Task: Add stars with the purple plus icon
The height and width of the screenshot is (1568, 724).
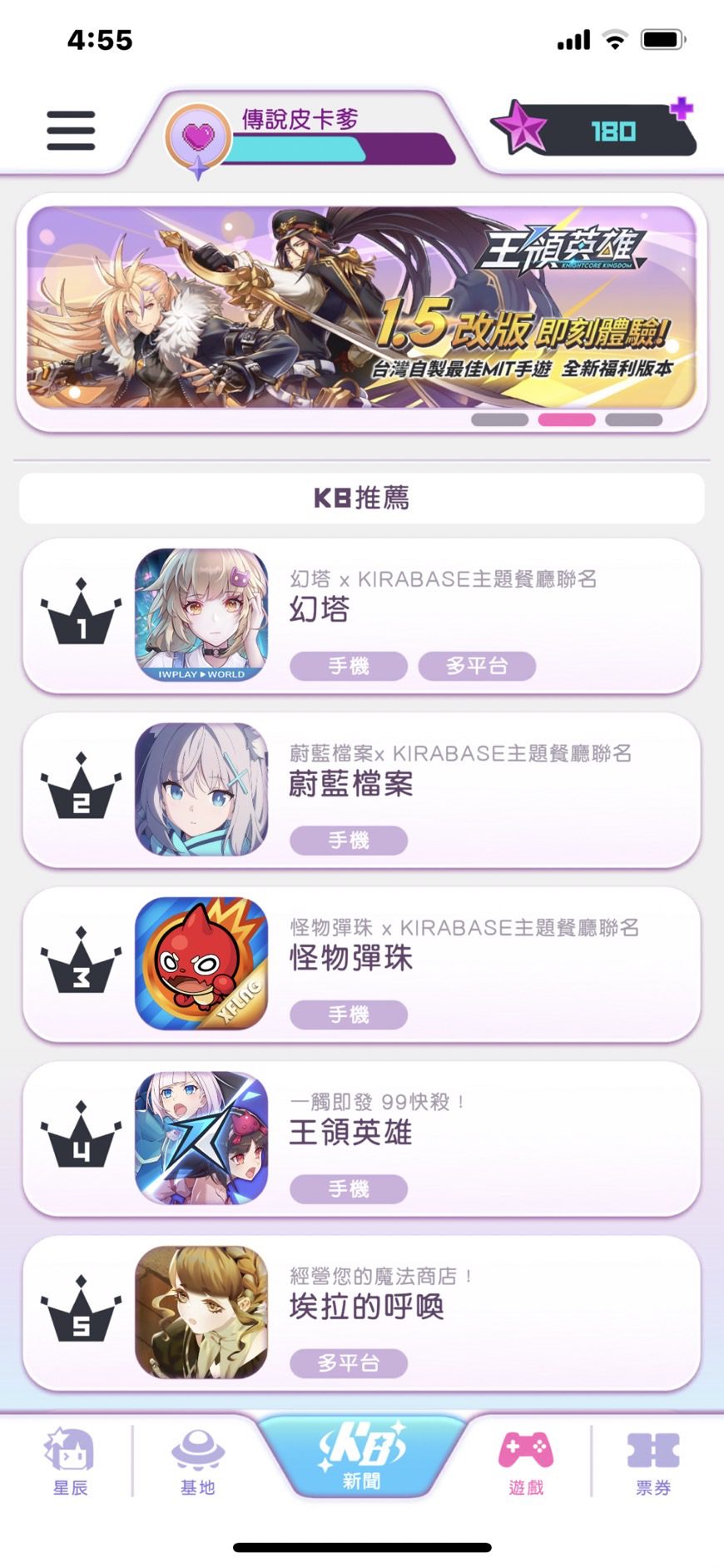Action: pos(682,108)
